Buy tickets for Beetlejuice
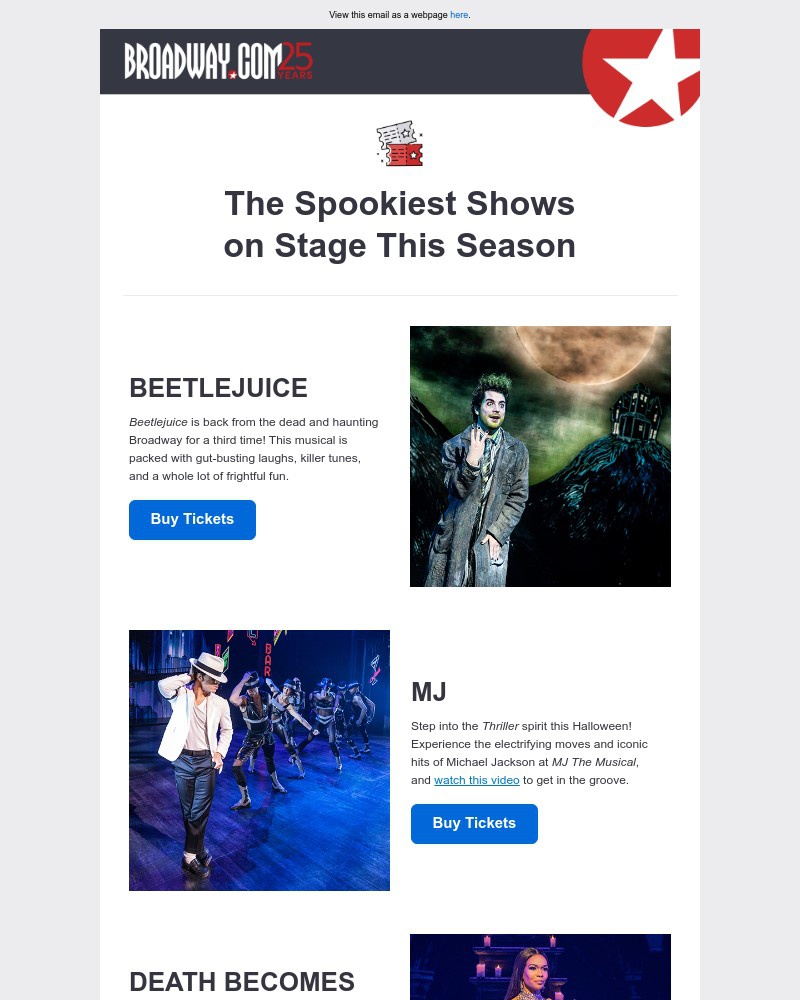The image size is (800, 1000). point(192,519)
